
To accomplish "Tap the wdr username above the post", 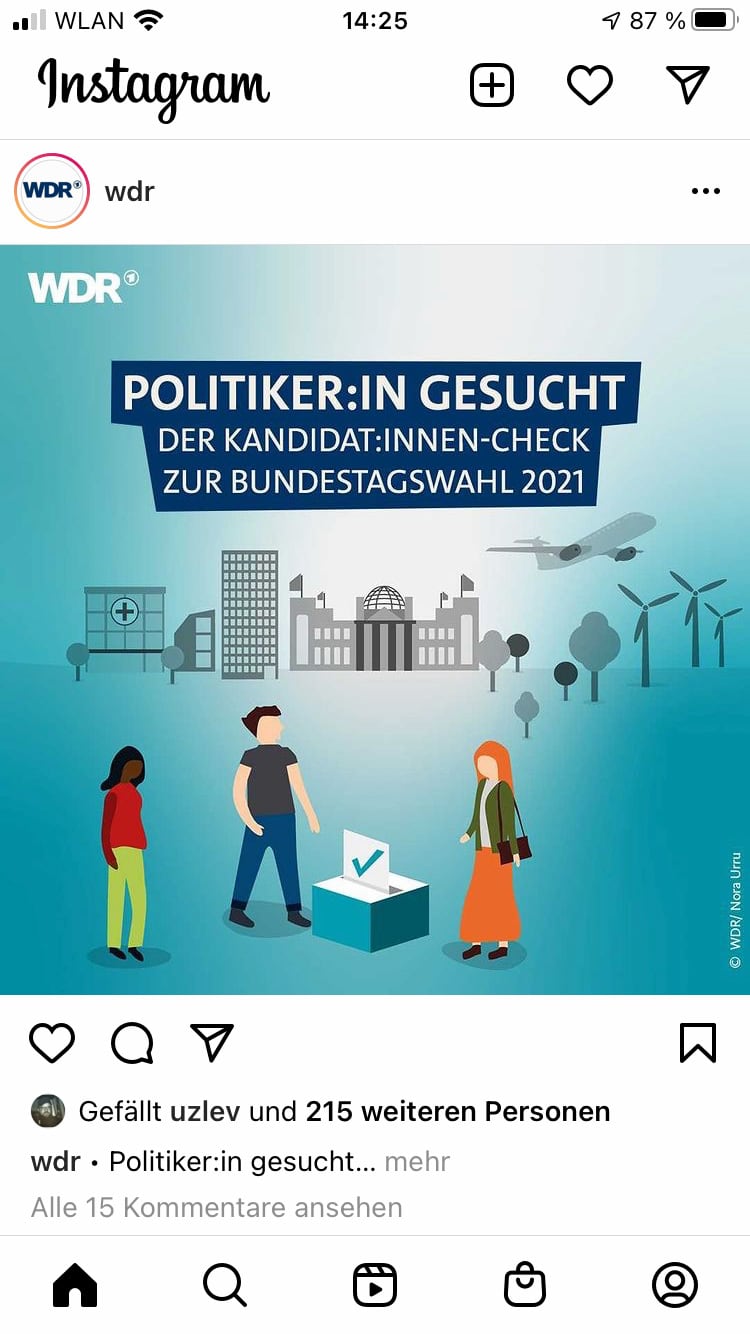I will [129, 191].
